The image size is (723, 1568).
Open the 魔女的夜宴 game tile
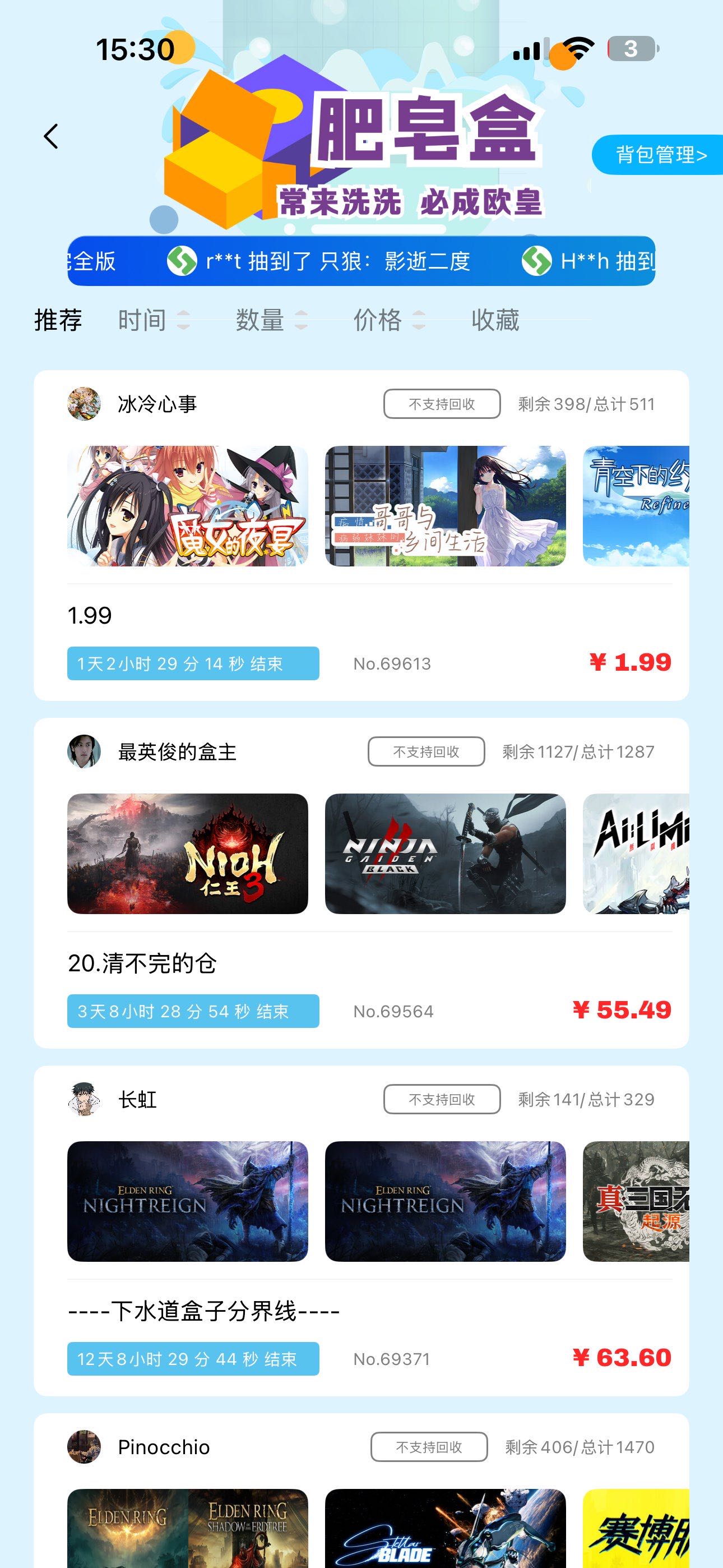[x=187, y=506]
